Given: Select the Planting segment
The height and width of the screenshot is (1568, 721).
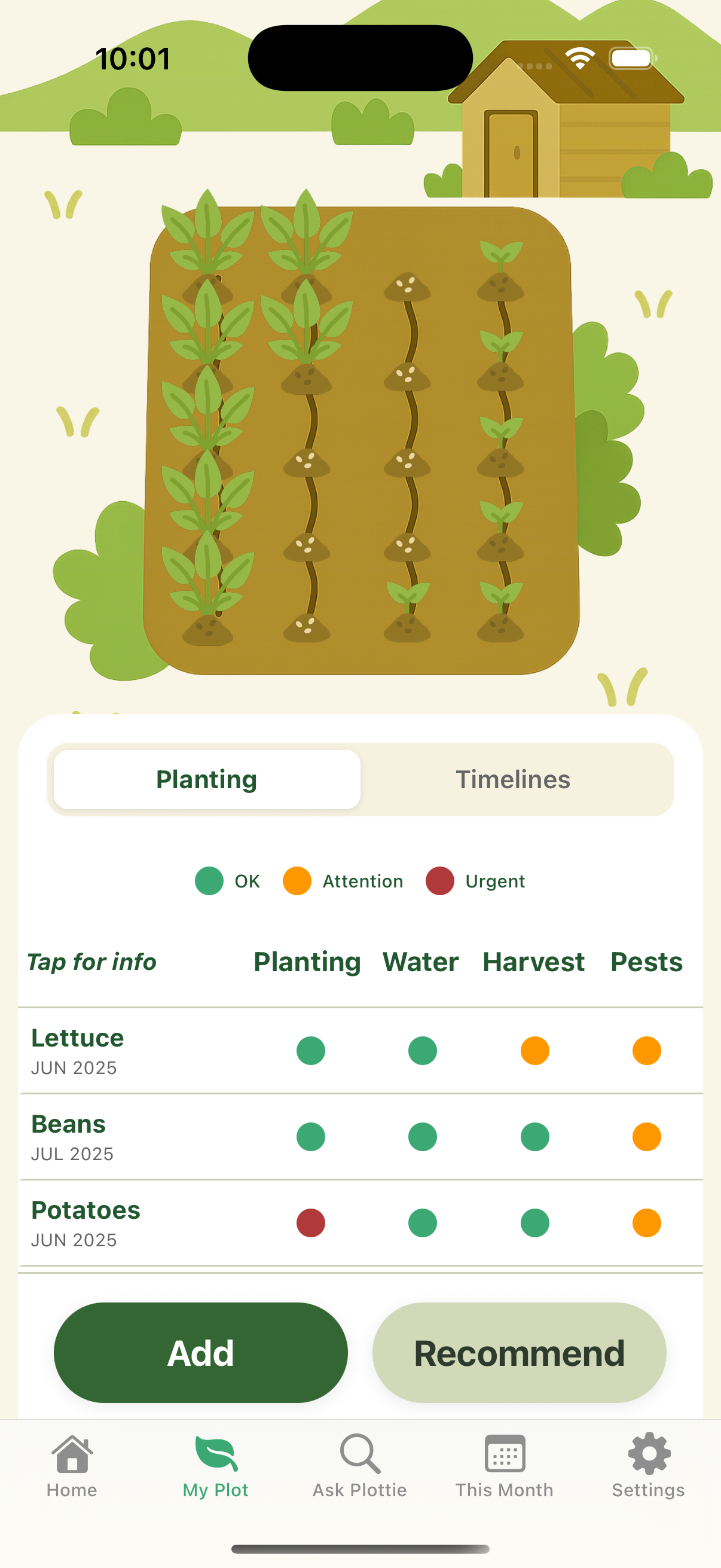Looking at the screenshot, I should 207,779.
